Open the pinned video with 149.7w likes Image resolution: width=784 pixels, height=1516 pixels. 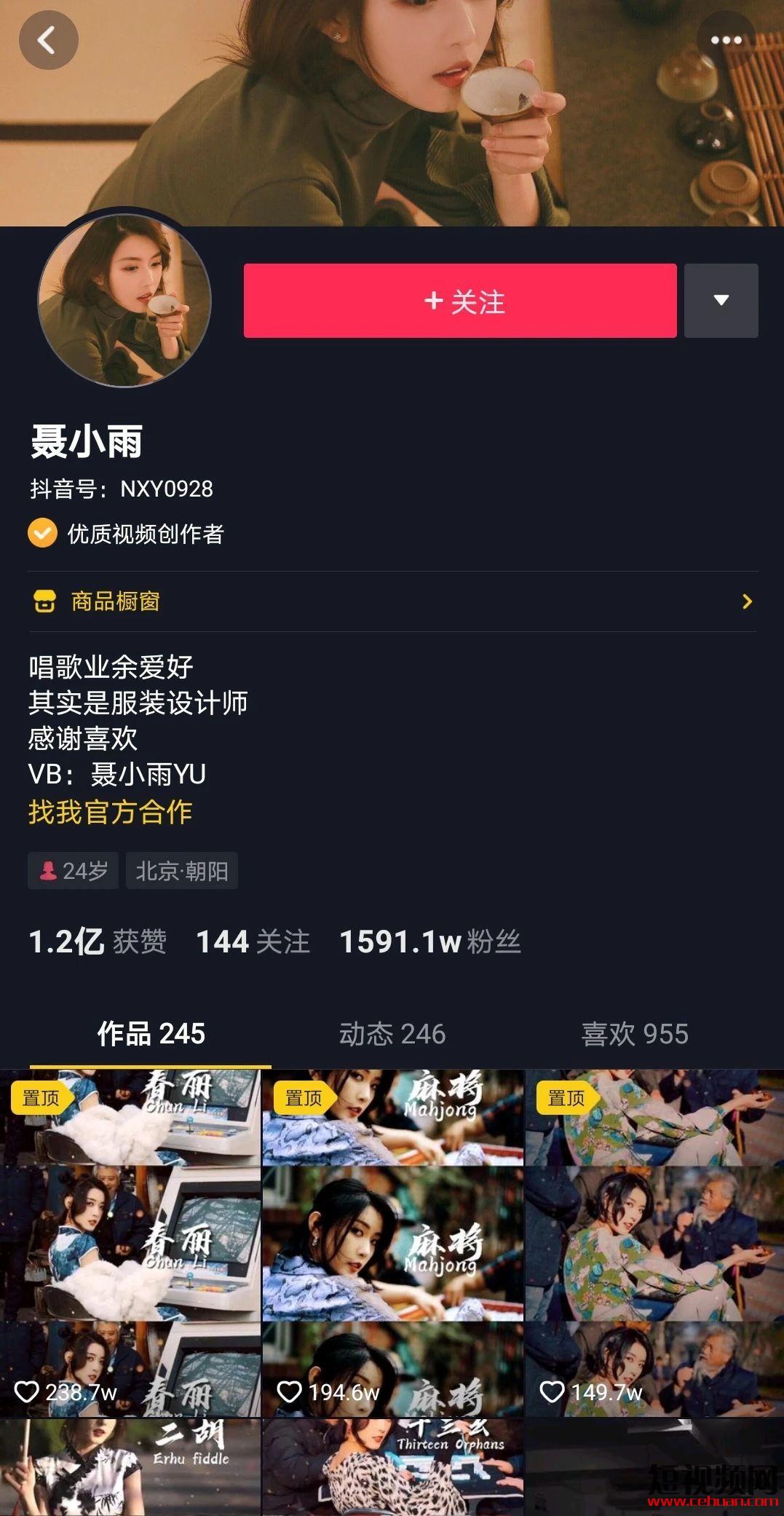pos(654,1243)
